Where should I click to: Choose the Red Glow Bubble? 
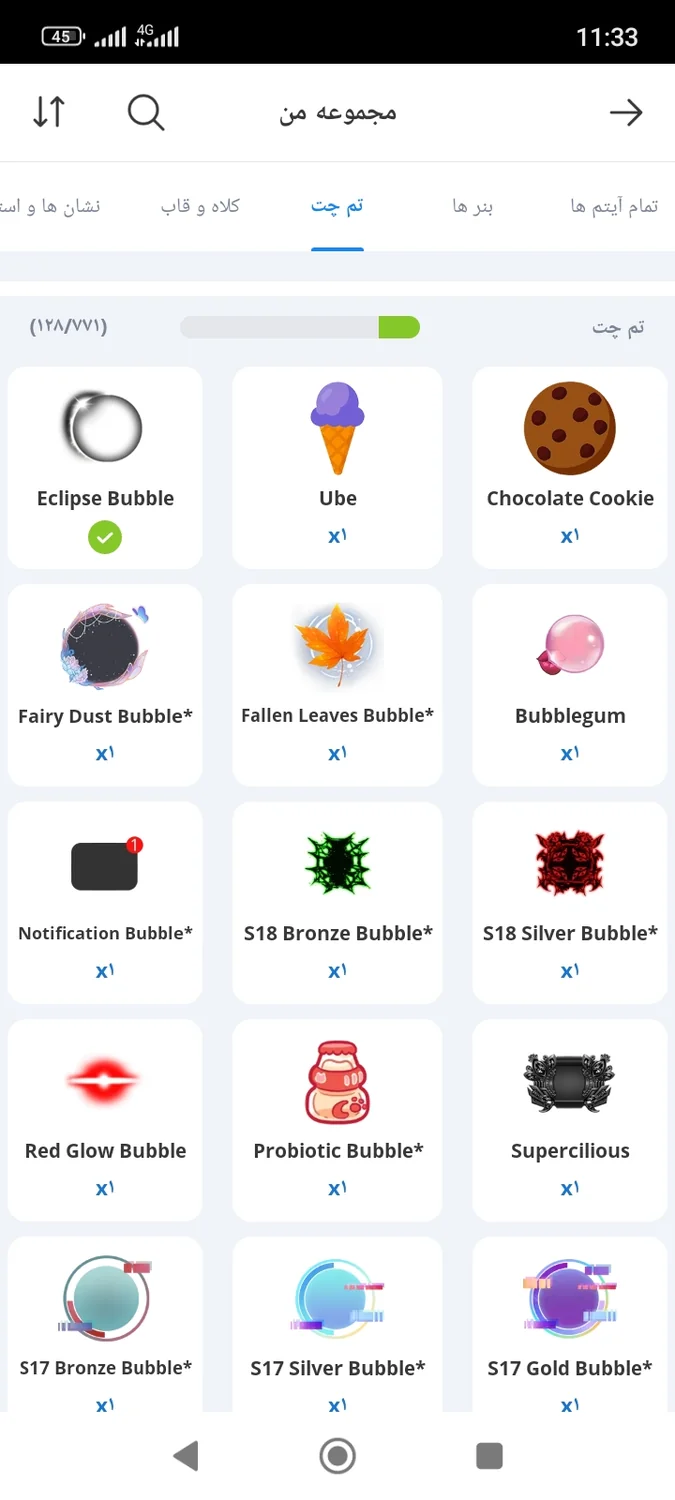tap(105, 1119)
